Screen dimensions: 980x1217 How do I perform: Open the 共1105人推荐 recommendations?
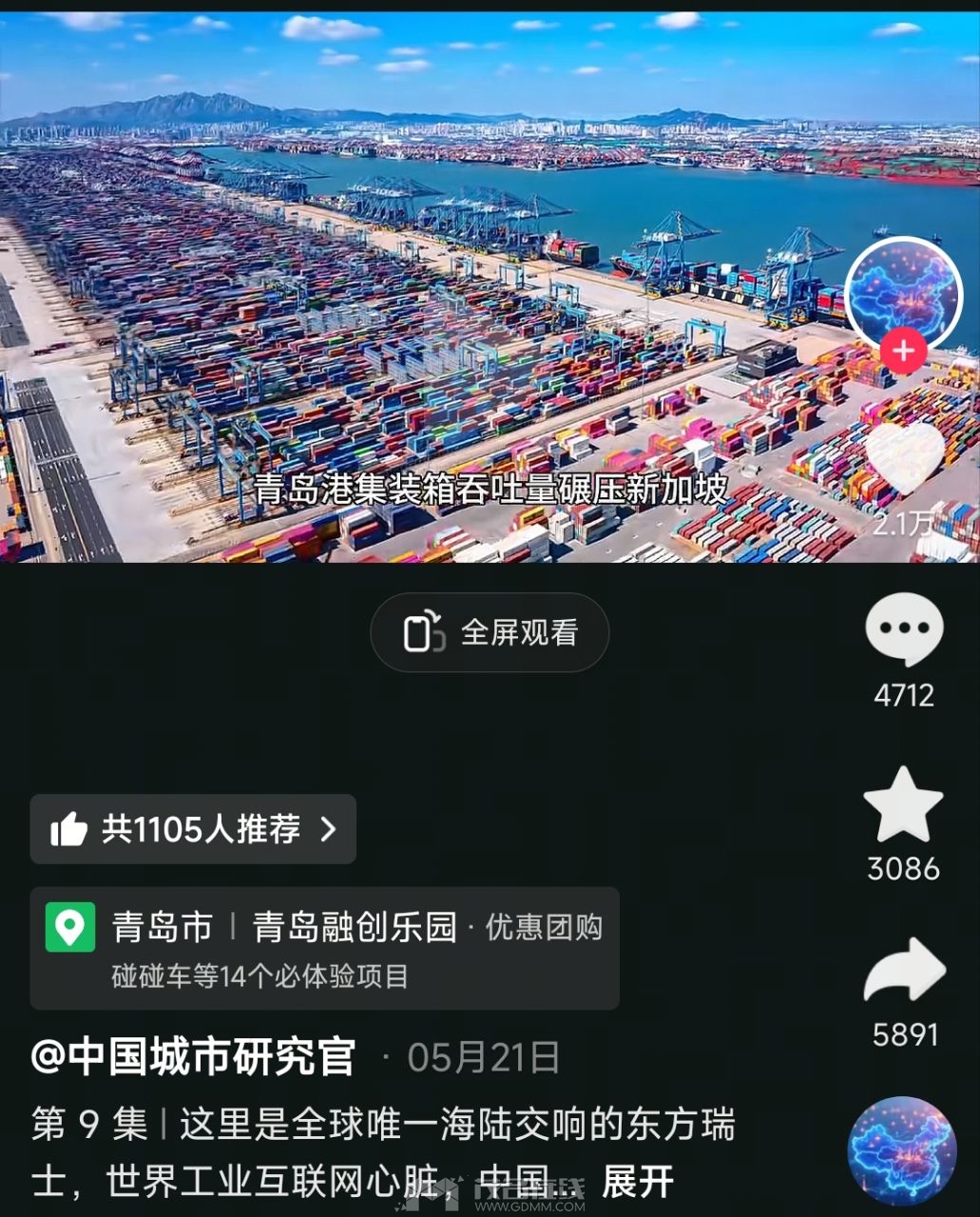(193, 829)
